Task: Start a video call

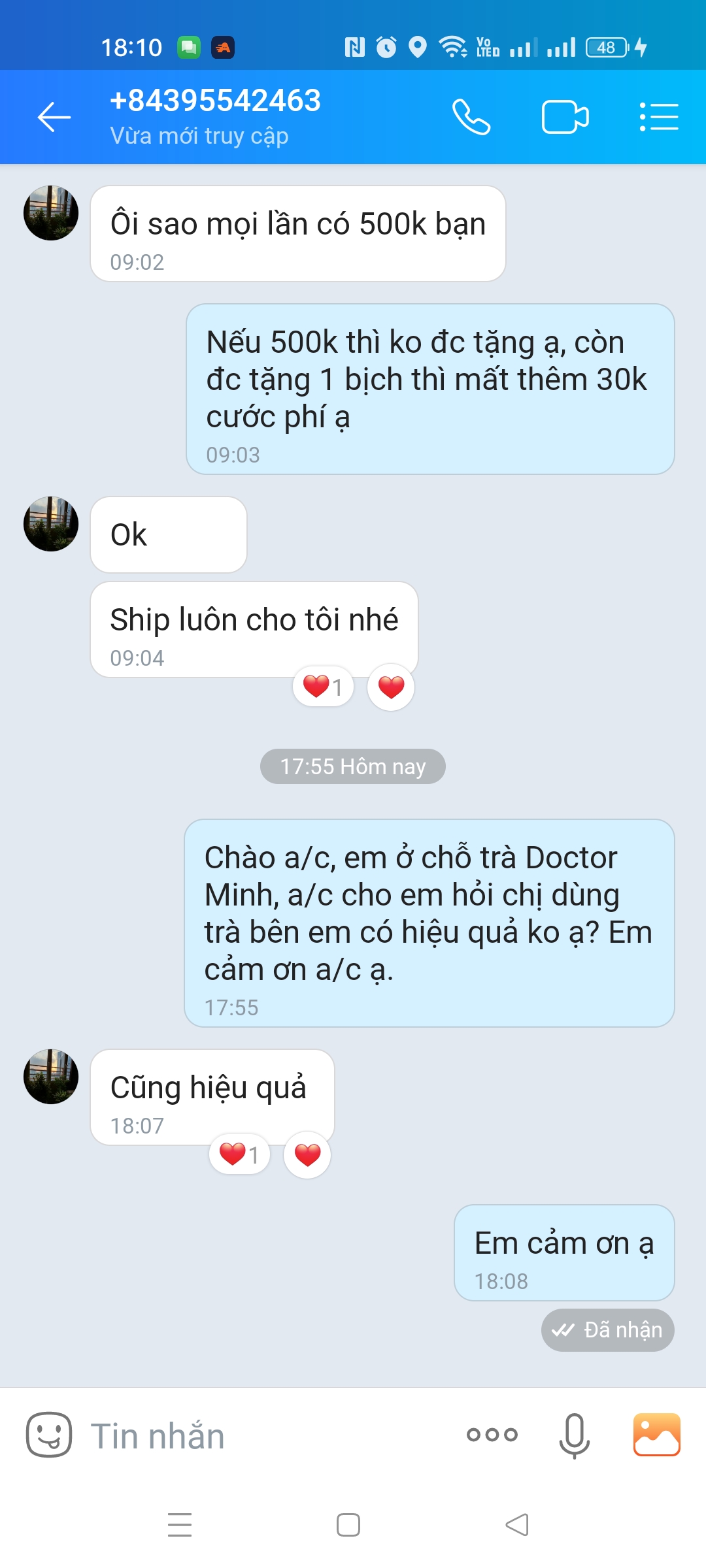Action: pyautogui.click(x=565, y=117)
